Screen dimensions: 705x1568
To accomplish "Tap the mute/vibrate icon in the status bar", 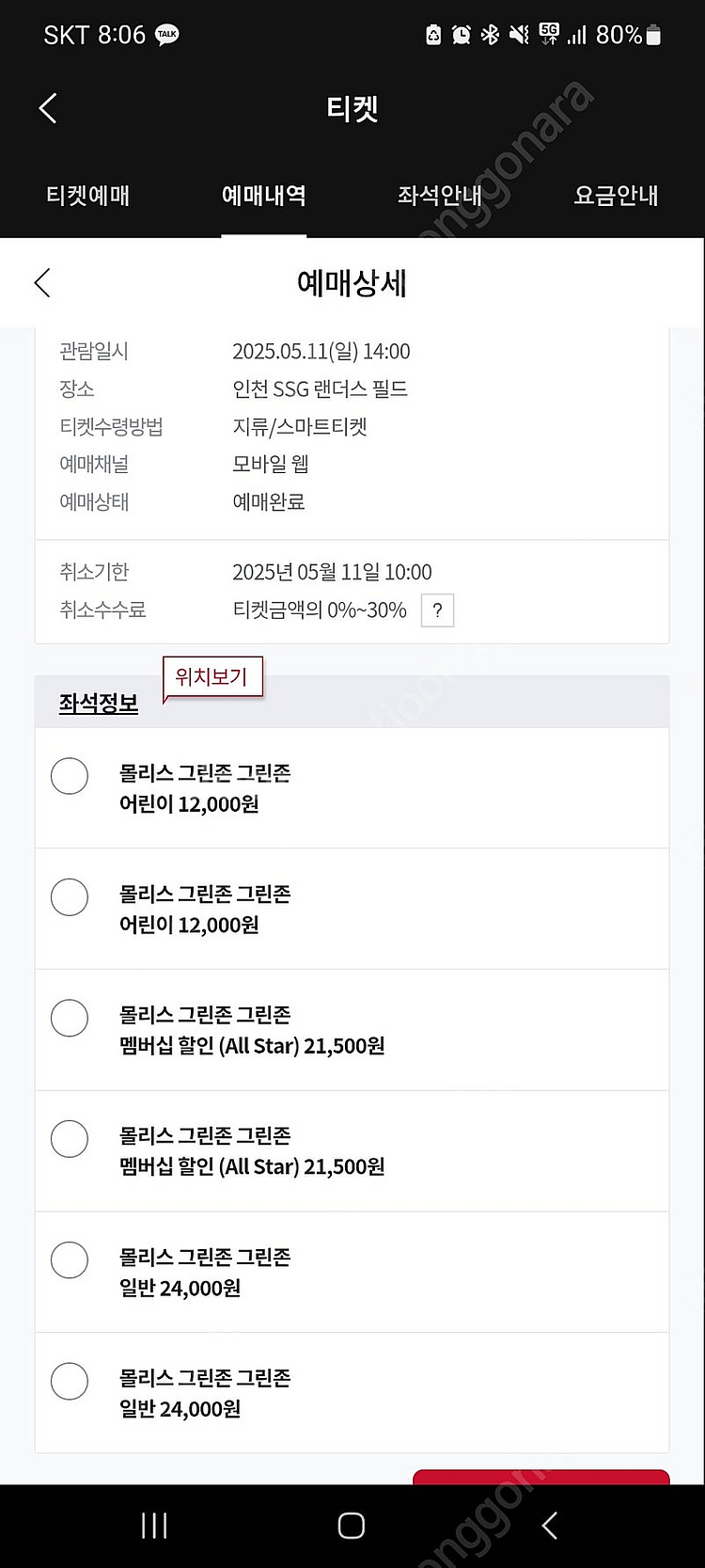I will (x=518, y=32).
